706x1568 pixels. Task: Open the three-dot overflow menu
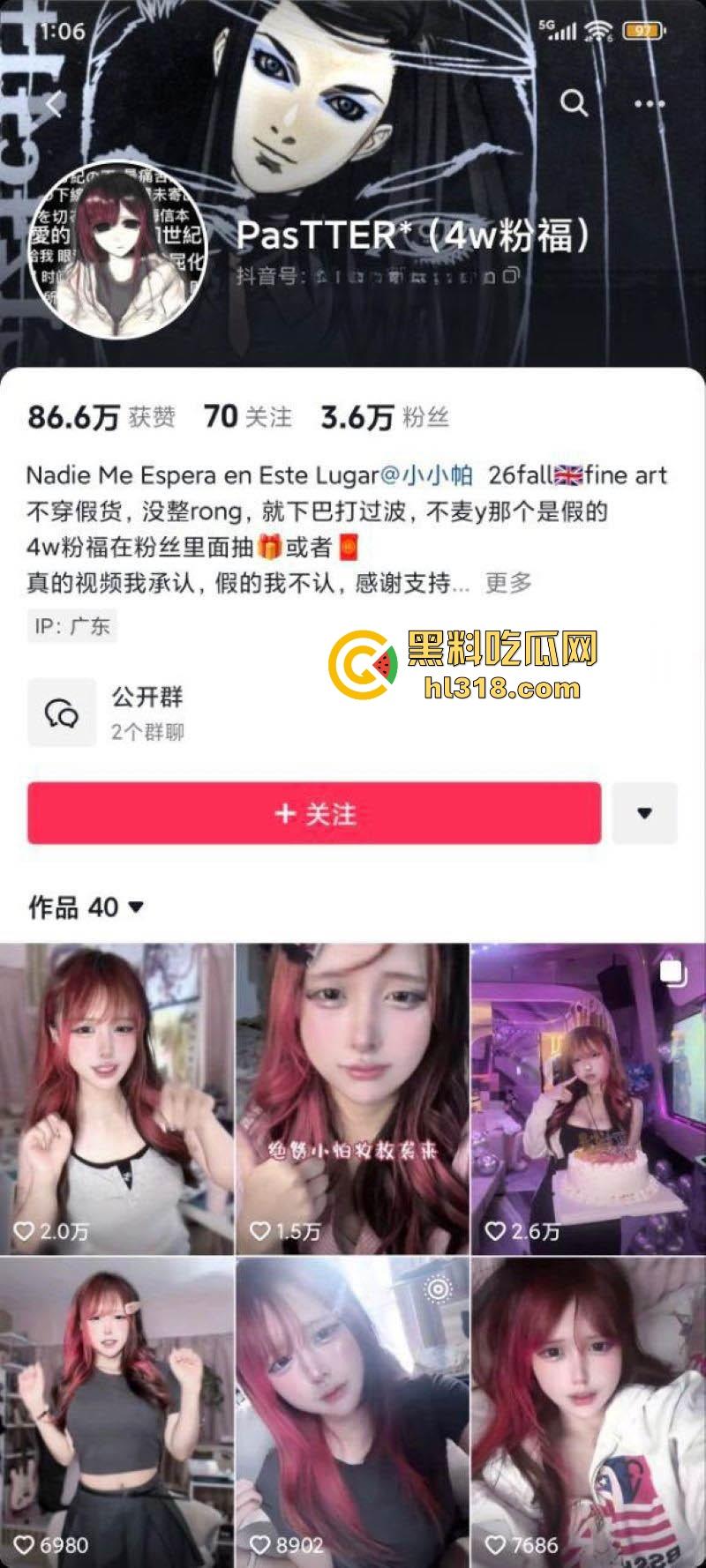point(649,104)
